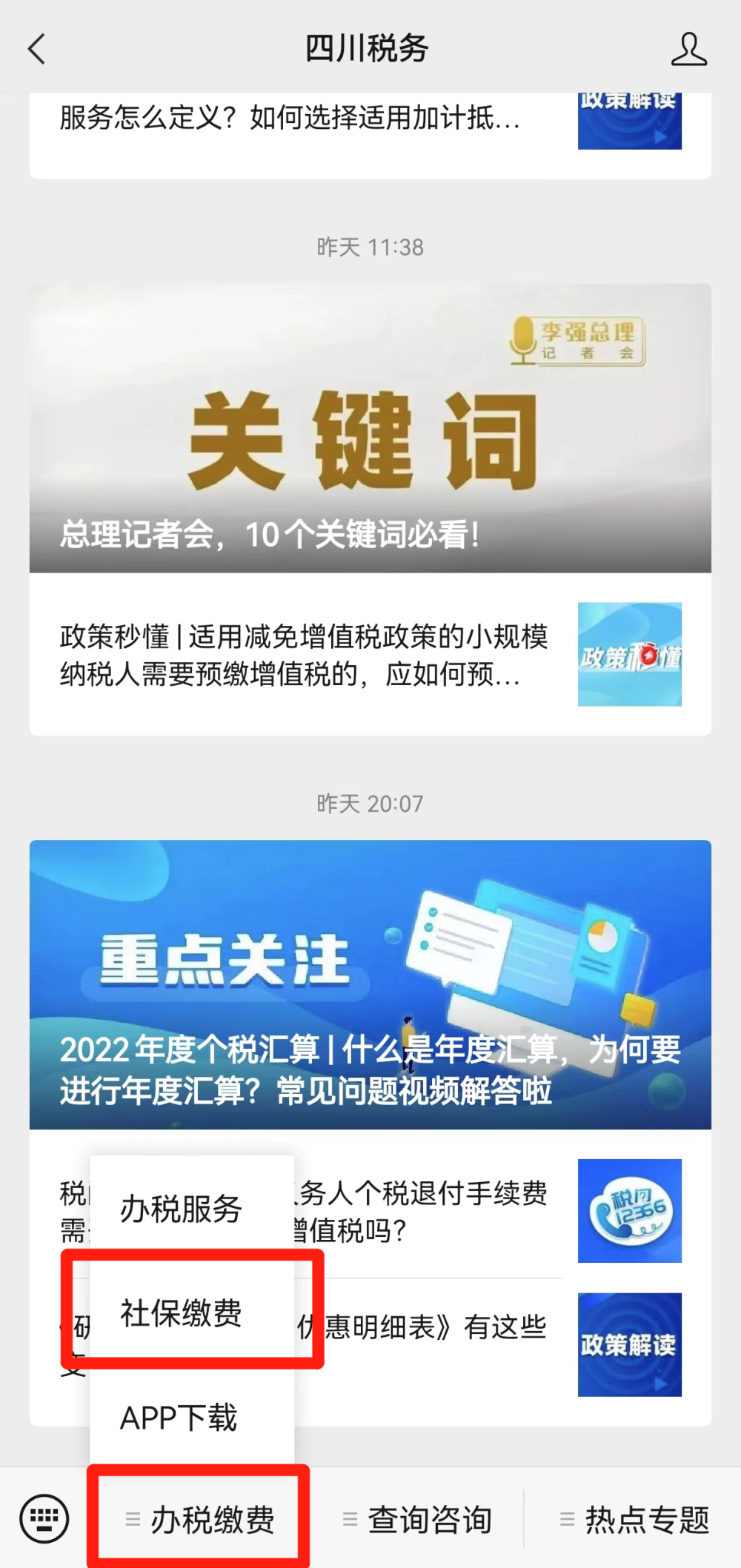
Task: Open the 查询咨询 bottom menu
Action: 419,1520
